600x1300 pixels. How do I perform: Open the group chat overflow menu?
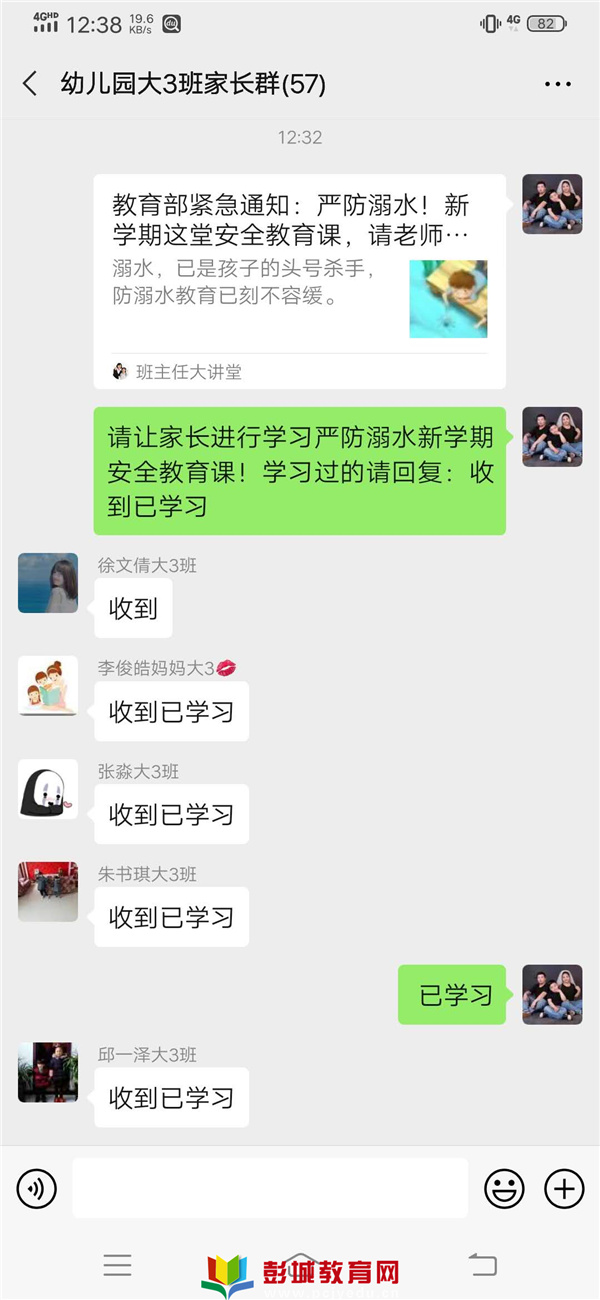pyautogui.click(x=557, y=84)
